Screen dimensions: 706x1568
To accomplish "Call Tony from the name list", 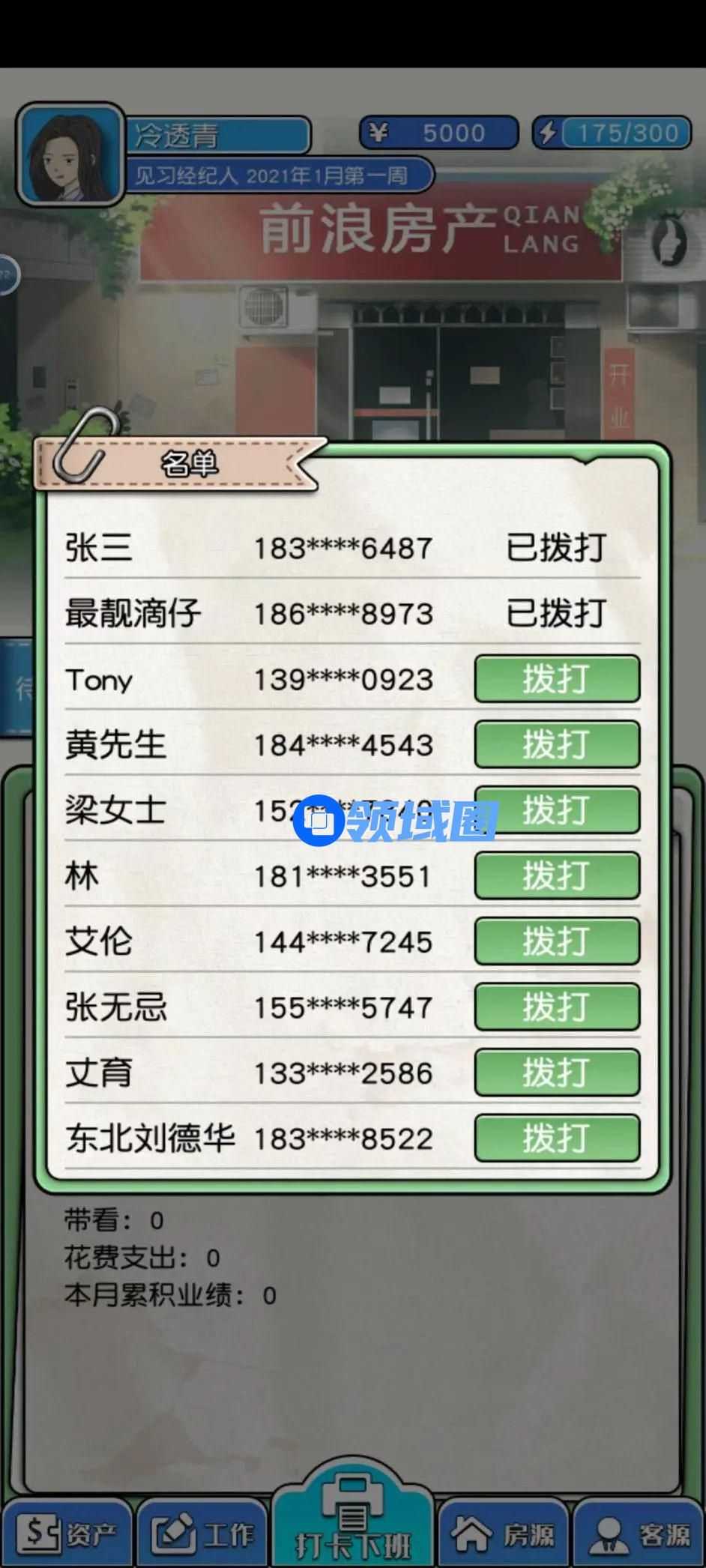I will (x=557, y=679).
